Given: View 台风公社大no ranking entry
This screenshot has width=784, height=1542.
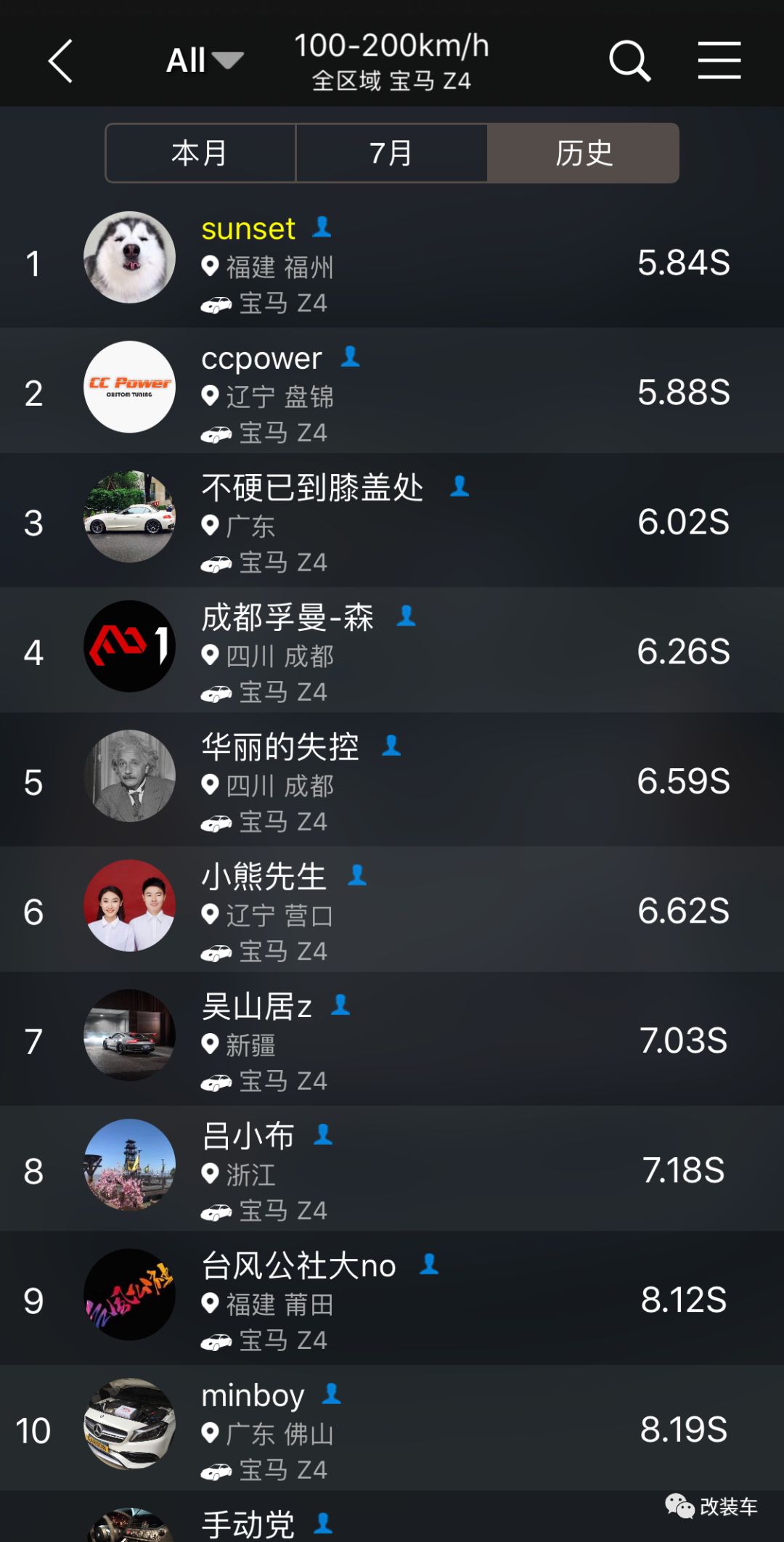Looking at the screenshot, I should (392, 1300).
